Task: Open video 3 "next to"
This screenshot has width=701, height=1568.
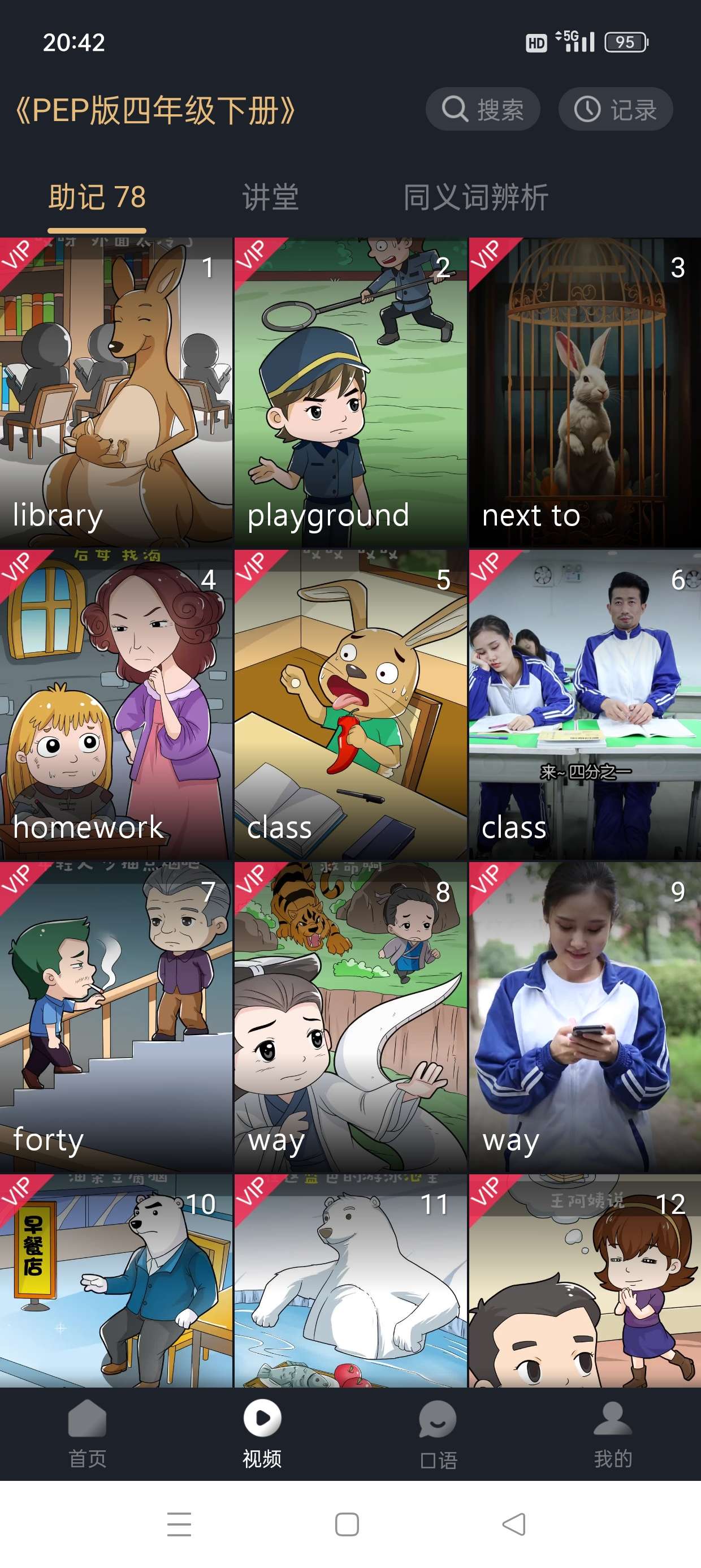Action: click(x=585, y=392)
